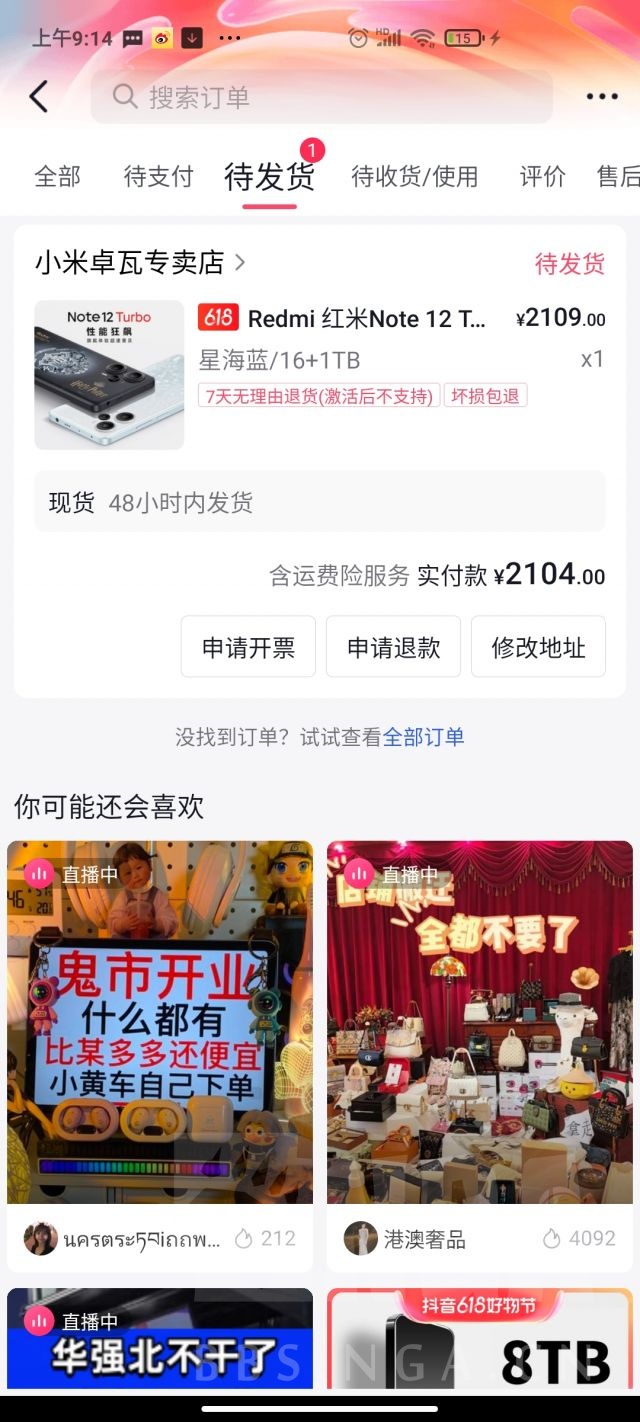Watch the 鬼市开业 live stream
Image resolution: width=640 pixels, height=1422 pixels.
160,1020
